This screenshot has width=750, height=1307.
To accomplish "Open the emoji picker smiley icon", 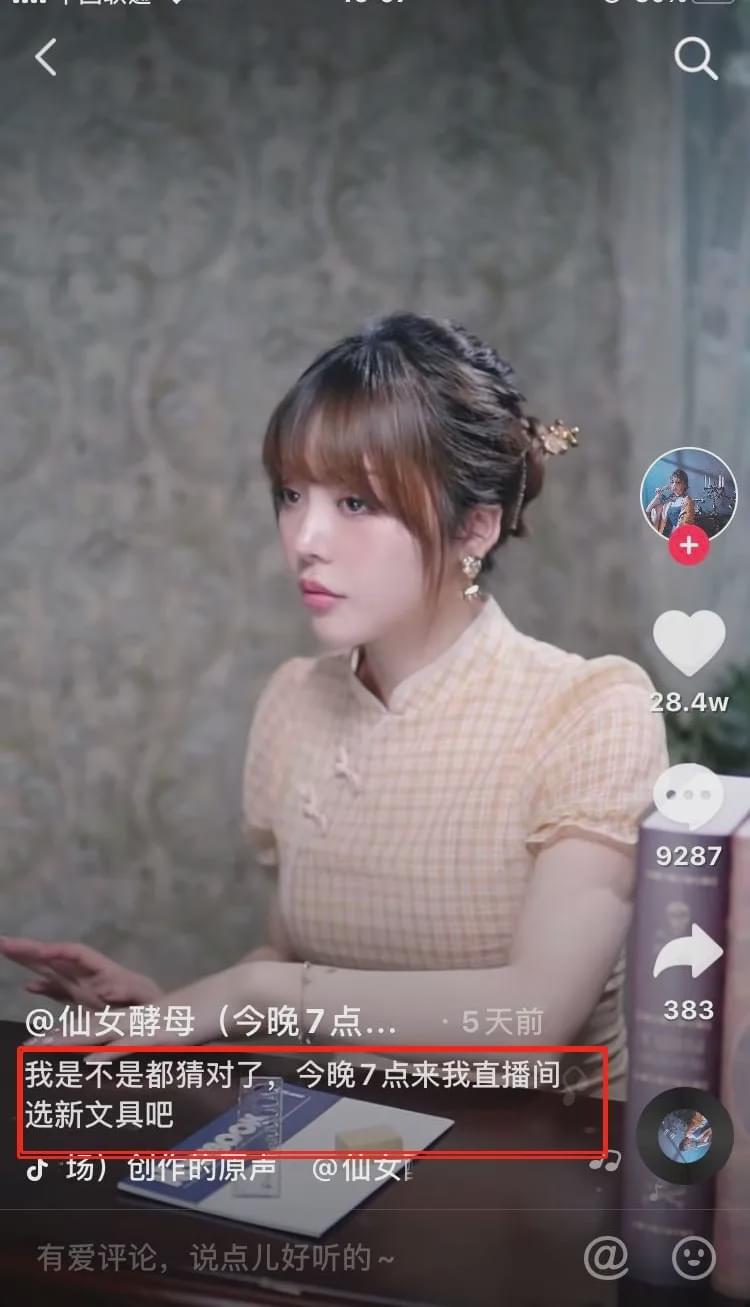I will 694,1257.
